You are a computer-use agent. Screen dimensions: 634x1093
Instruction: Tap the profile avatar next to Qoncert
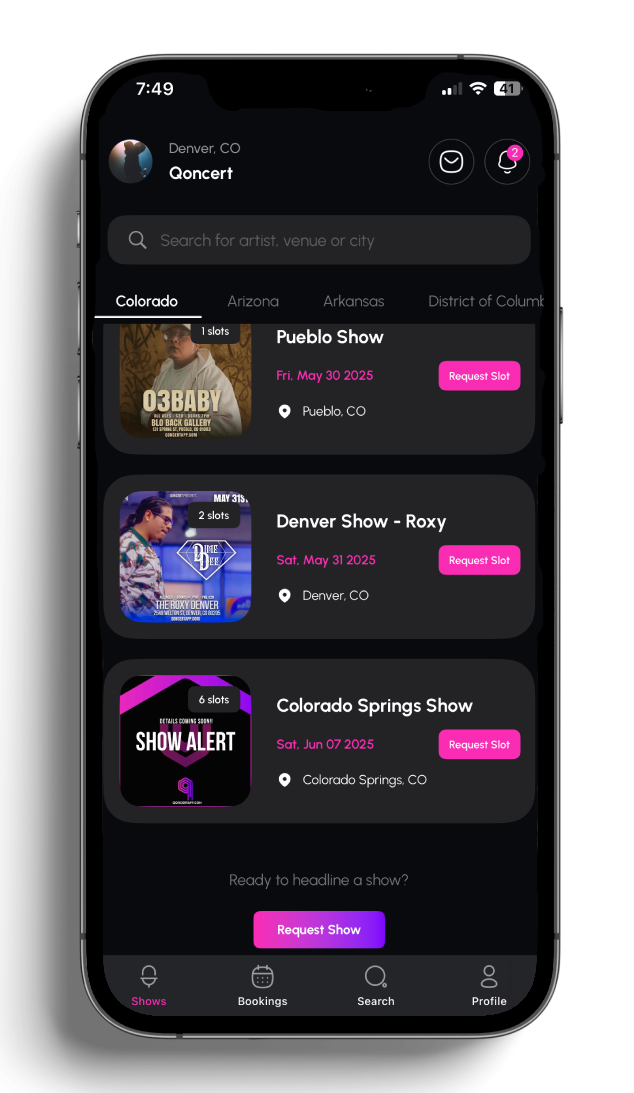131,161
